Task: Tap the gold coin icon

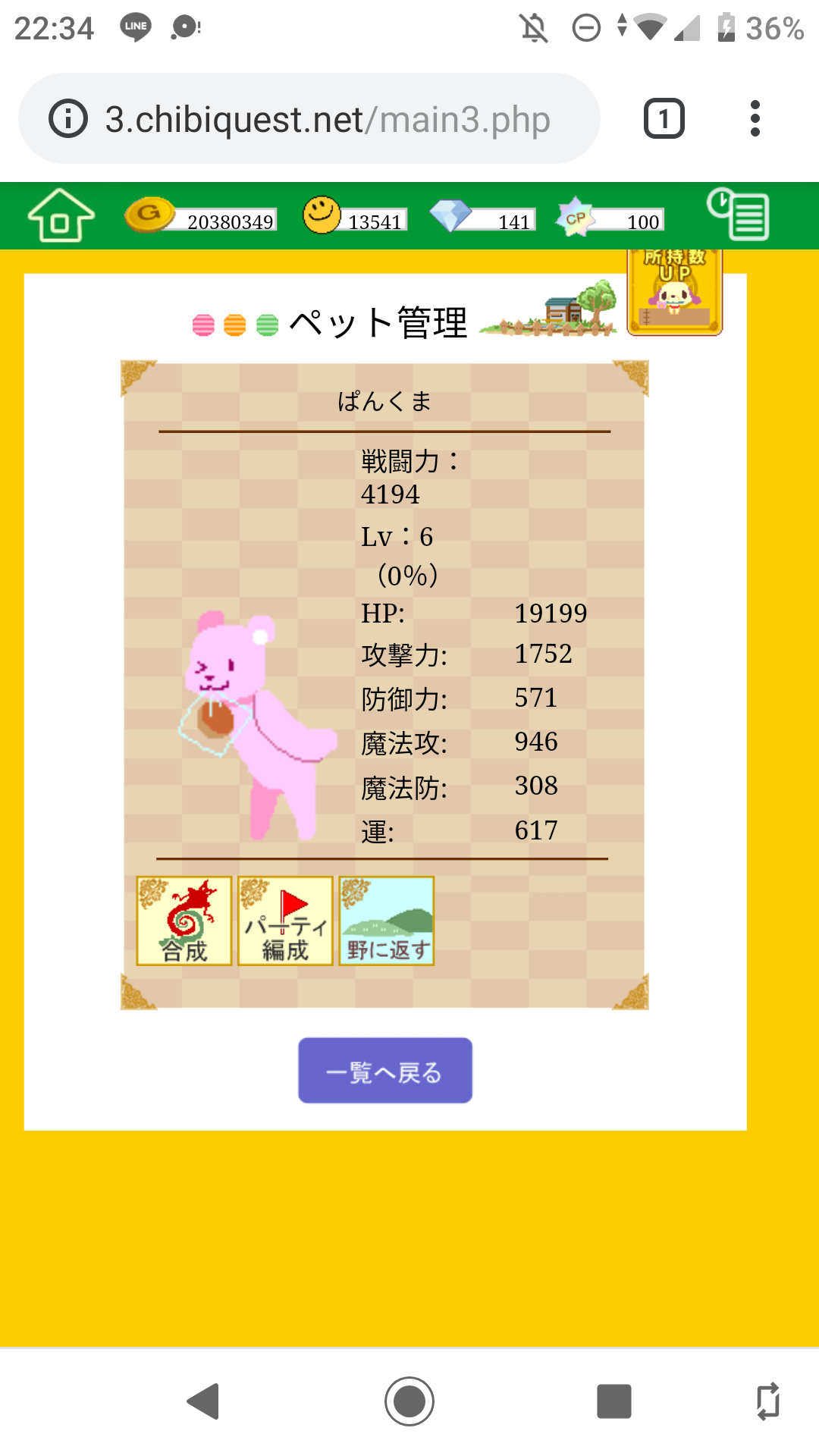Action: click(149, 215)
